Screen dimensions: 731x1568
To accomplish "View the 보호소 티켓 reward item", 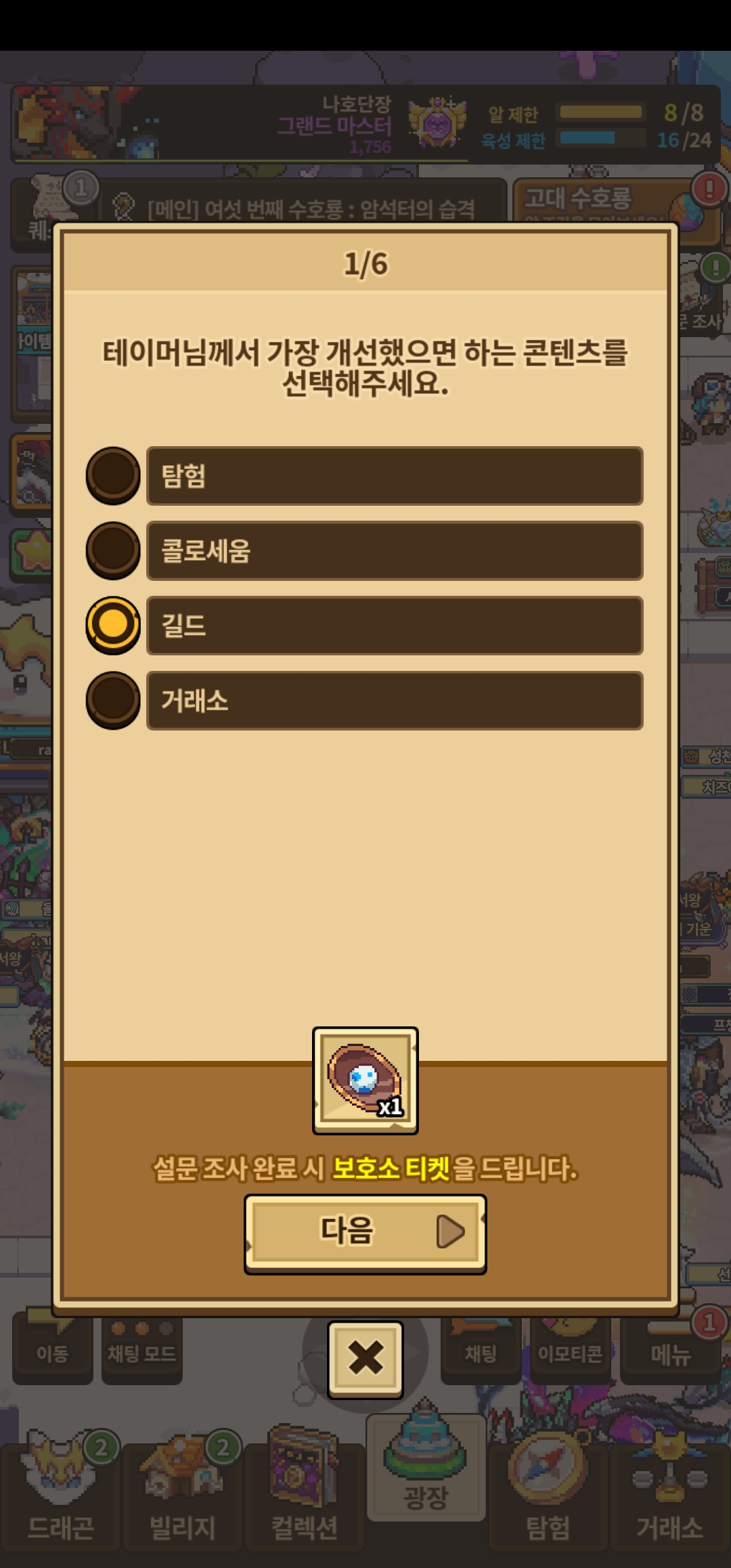I will coord(365,1081).
